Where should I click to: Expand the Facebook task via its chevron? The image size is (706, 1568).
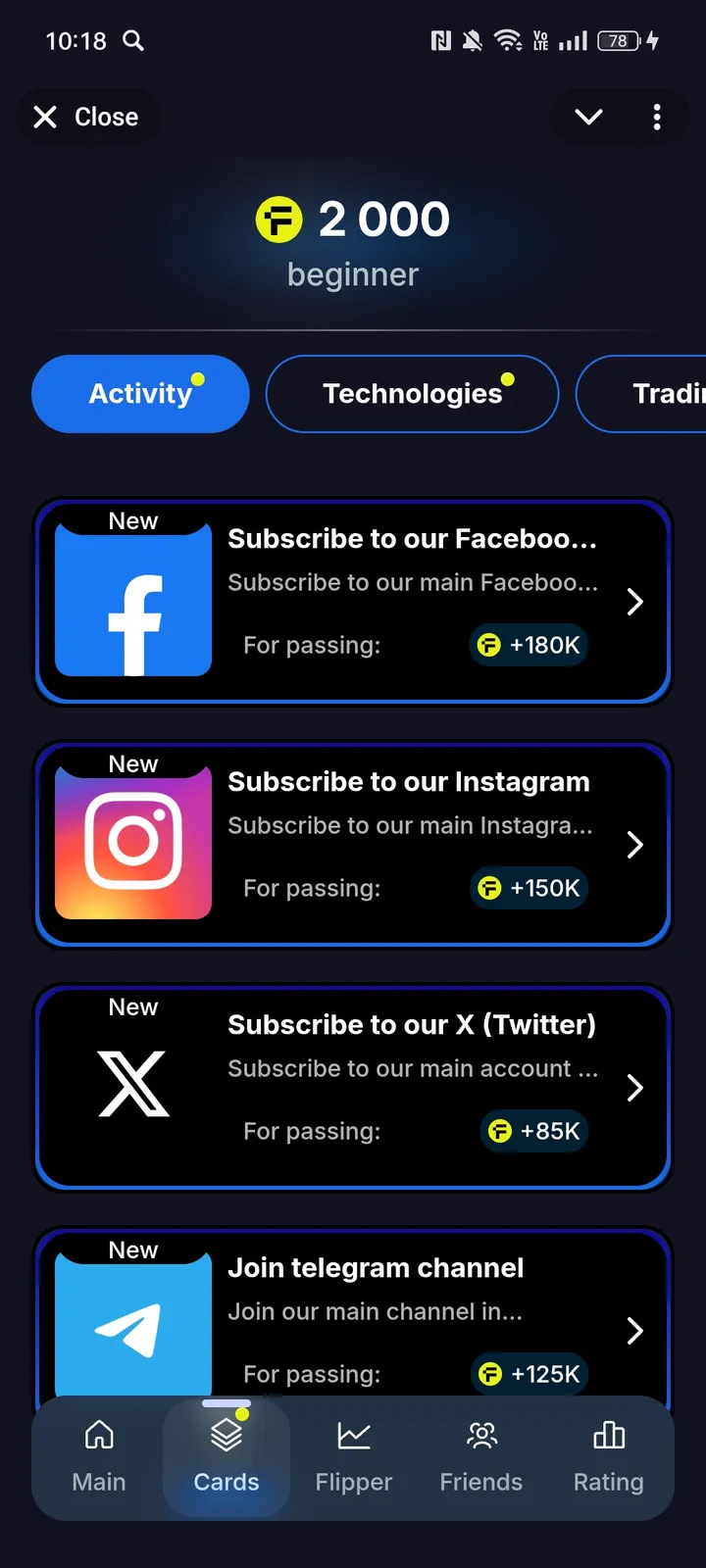coord(634,602)
